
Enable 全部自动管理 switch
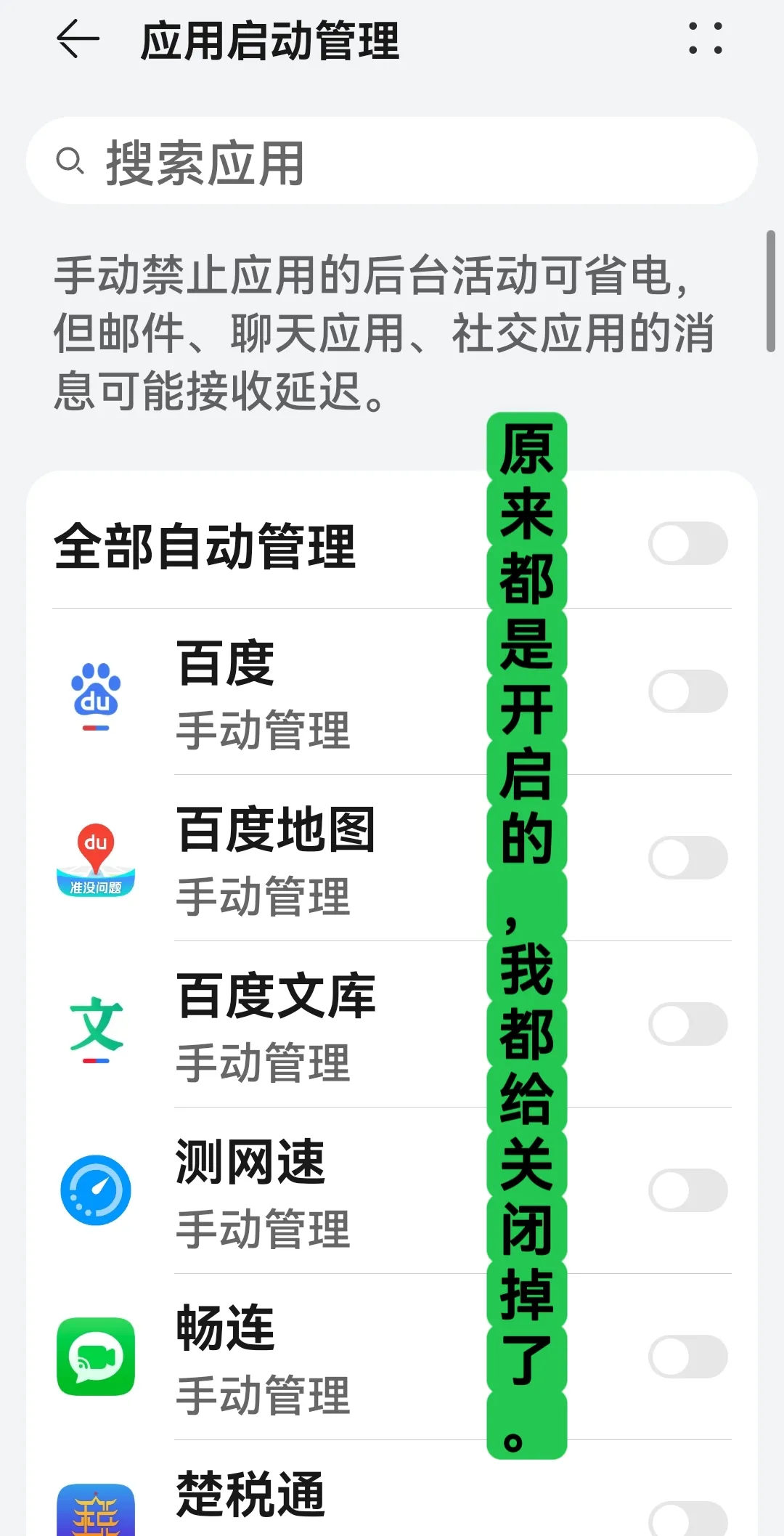coord(687,543)
